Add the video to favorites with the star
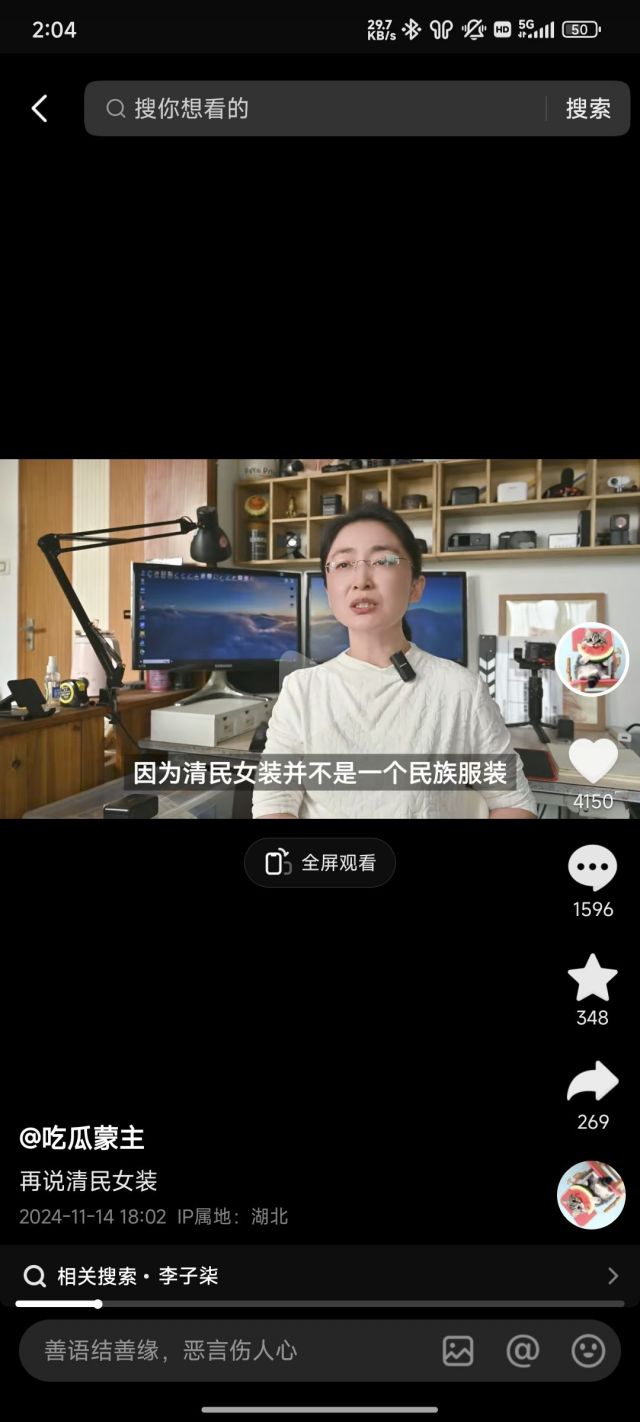The width and height of the screenshot is (640, 1422). (593, 978)
